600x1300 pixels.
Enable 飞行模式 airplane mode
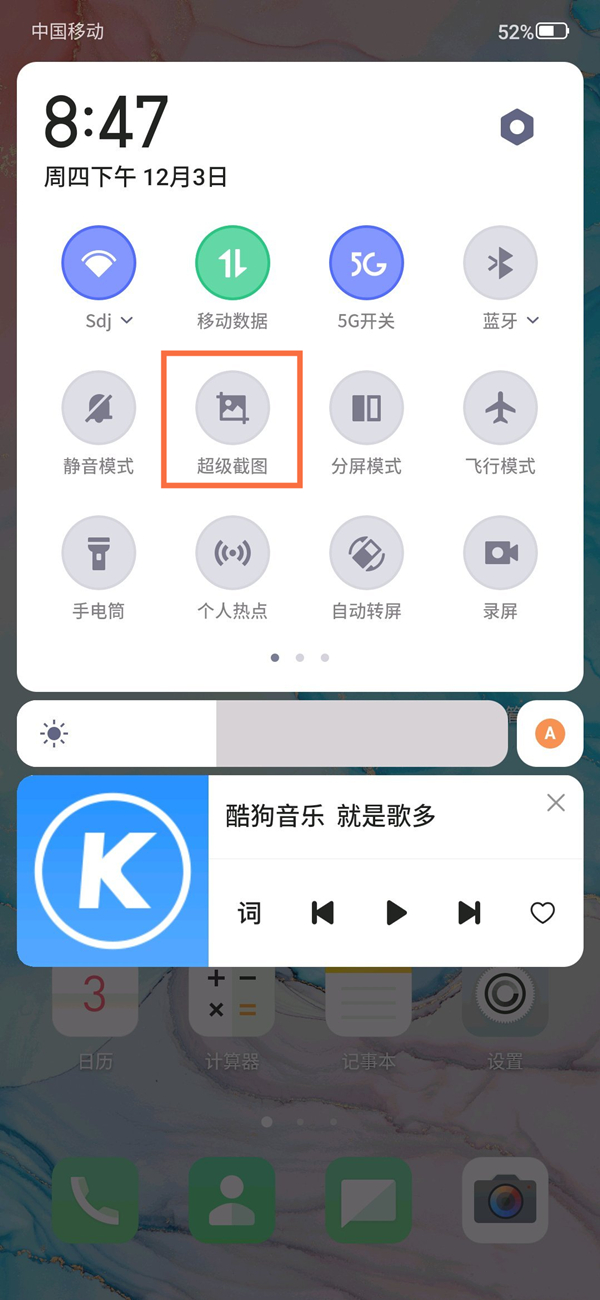pyautogui.click(x=500, y=408)
